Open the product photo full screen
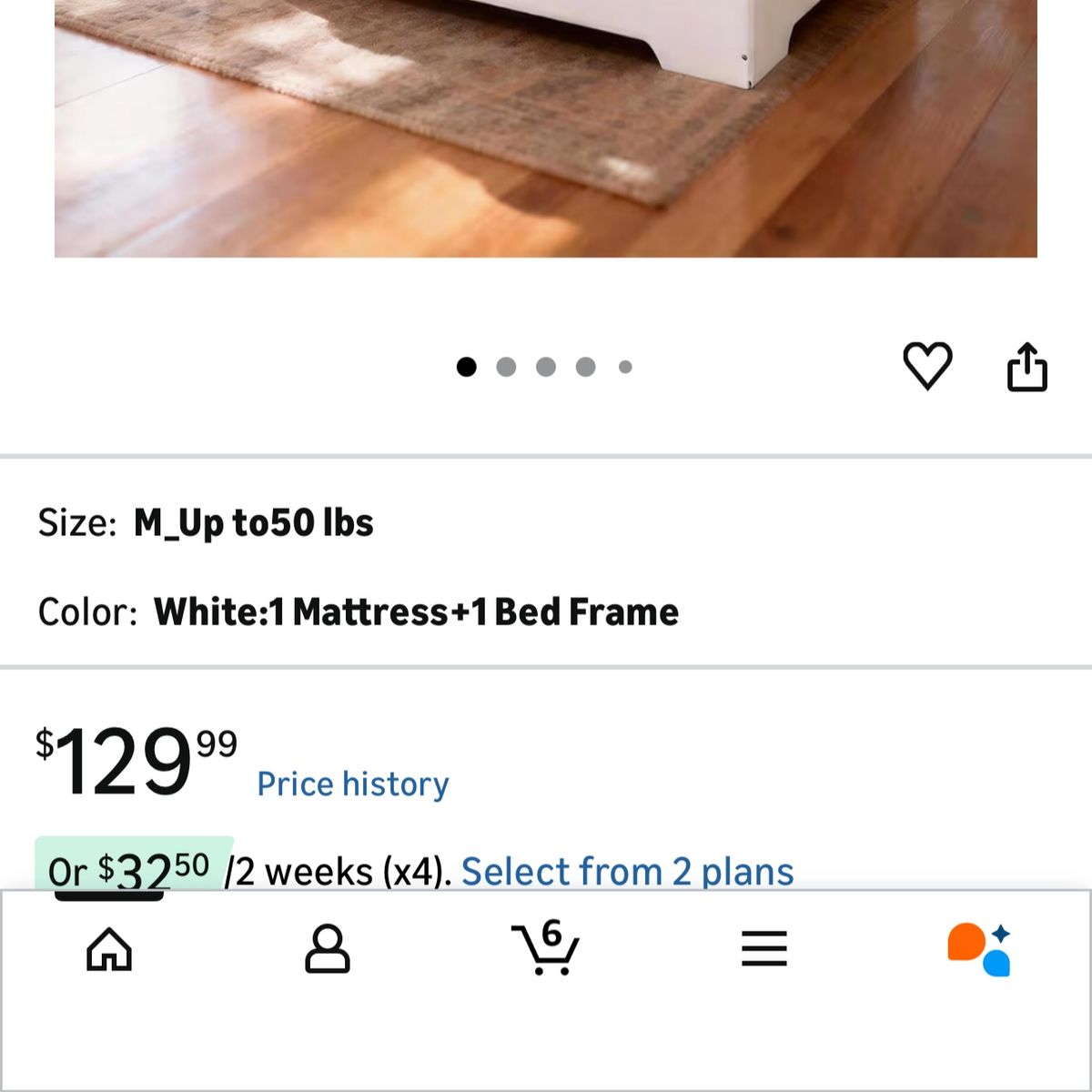 546,127
